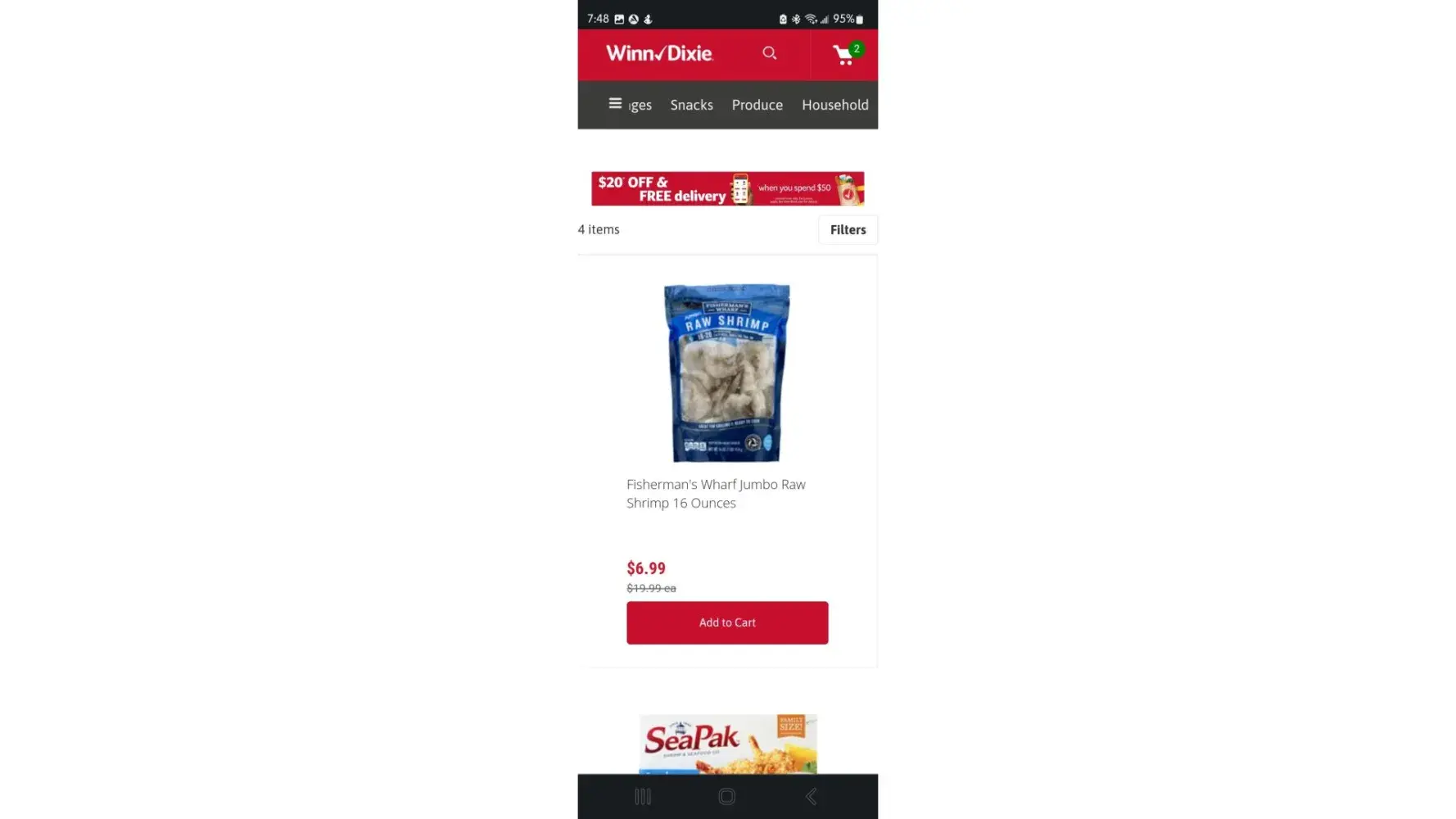Open Fisherman's Wharf Jumbo Raw Shrimp product
The image size is (1456, 819).
(x=715, y=493)
